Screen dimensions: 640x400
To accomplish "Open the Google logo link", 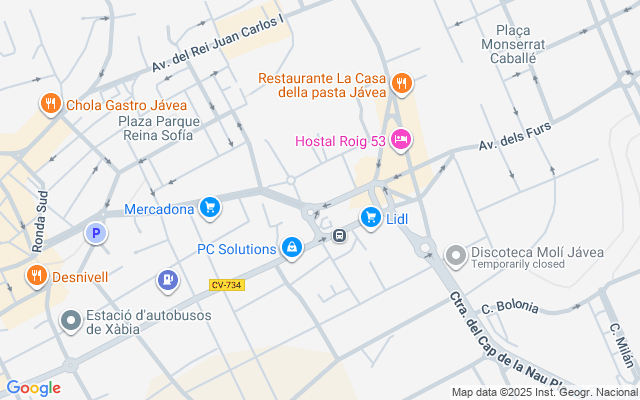I will [x=33, y=388].
